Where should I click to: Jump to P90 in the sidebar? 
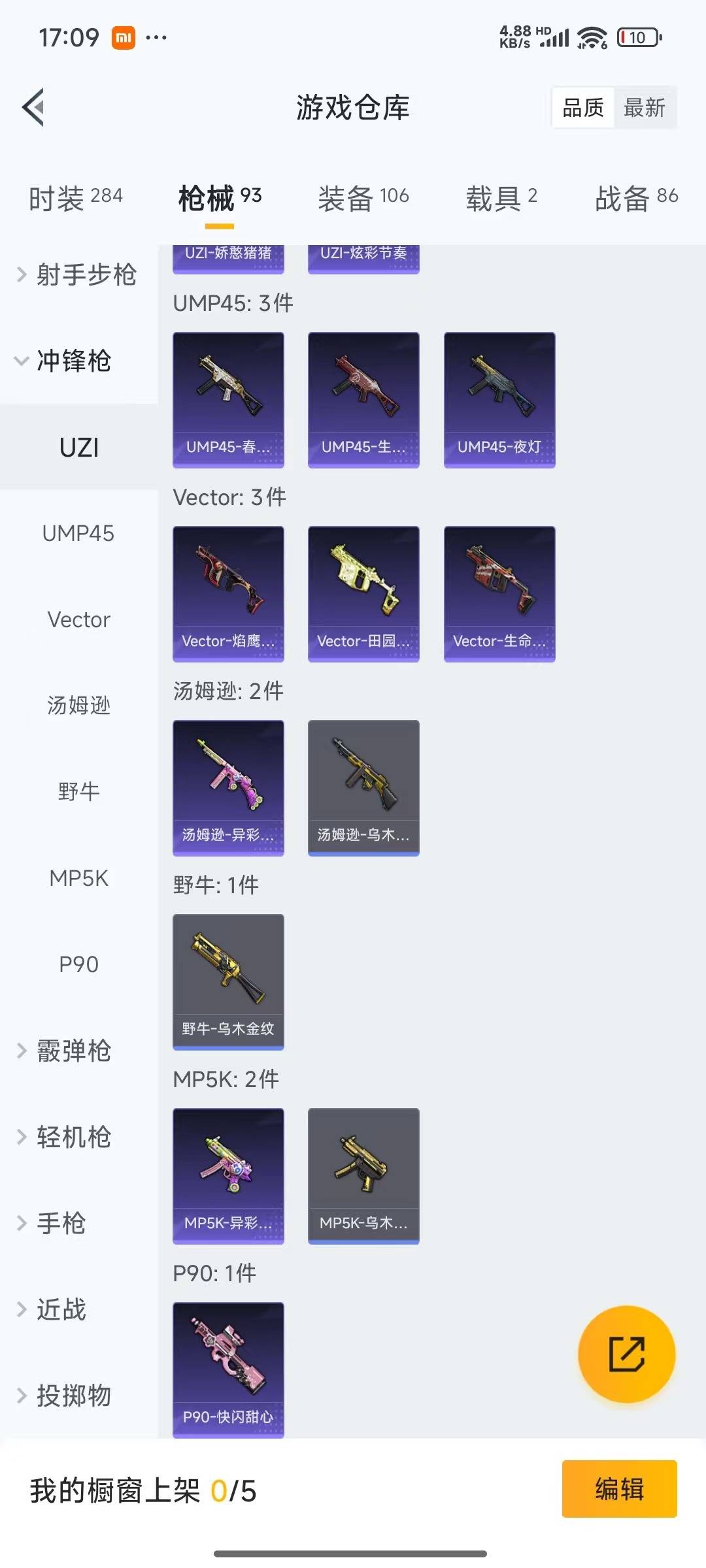pos(78,964)
